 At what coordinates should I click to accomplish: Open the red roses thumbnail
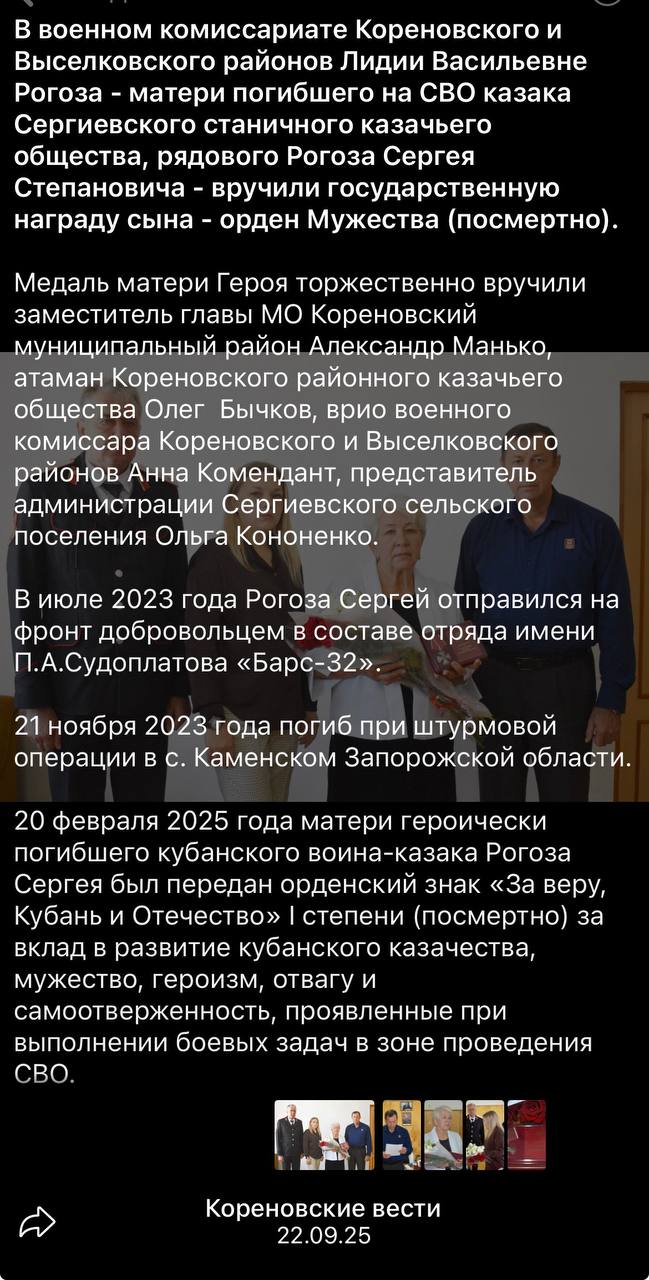coord(526,1135)
